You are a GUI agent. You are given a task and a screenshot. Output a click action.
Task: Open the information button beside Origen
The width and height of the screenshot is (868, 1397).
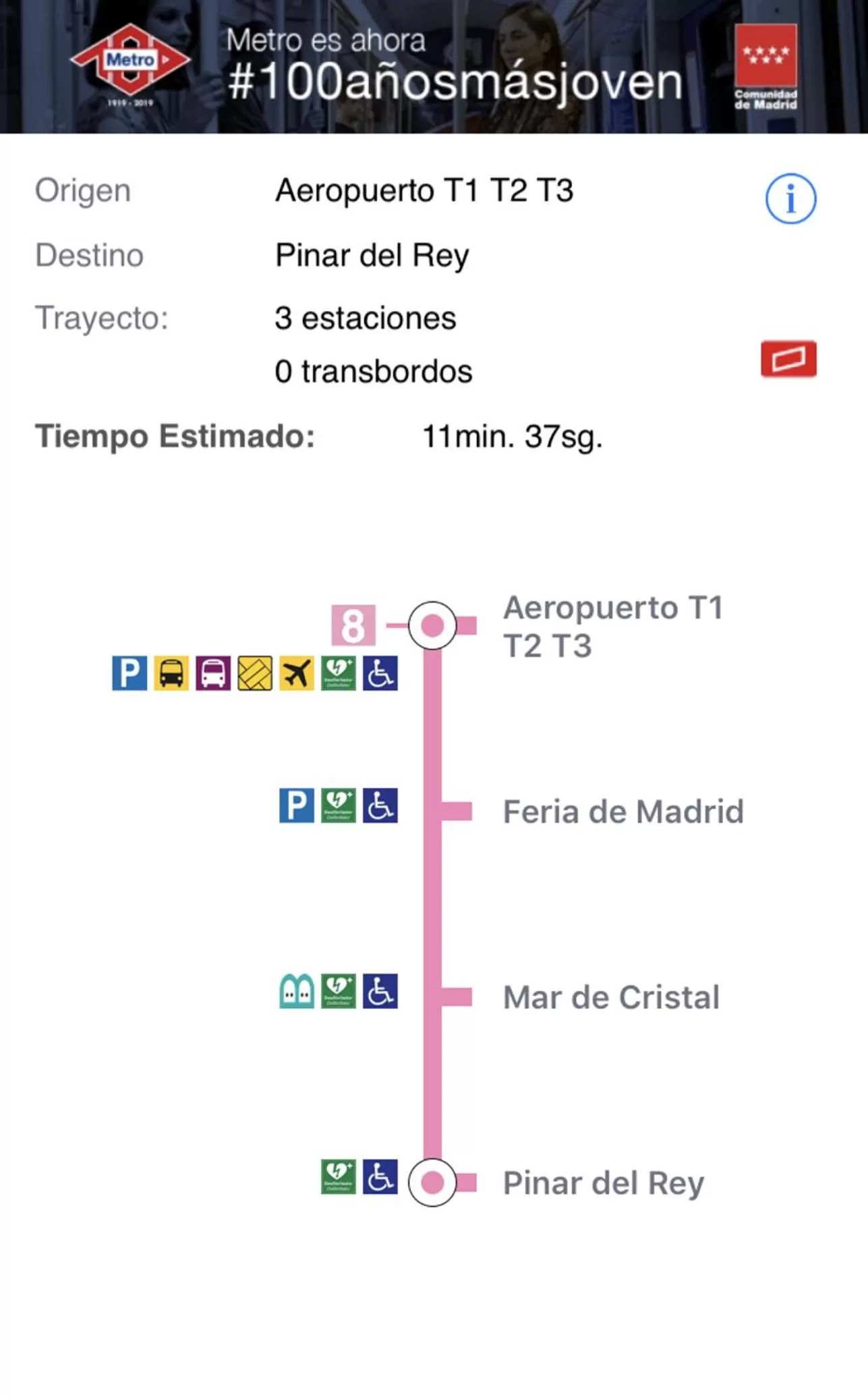[792, 198]
